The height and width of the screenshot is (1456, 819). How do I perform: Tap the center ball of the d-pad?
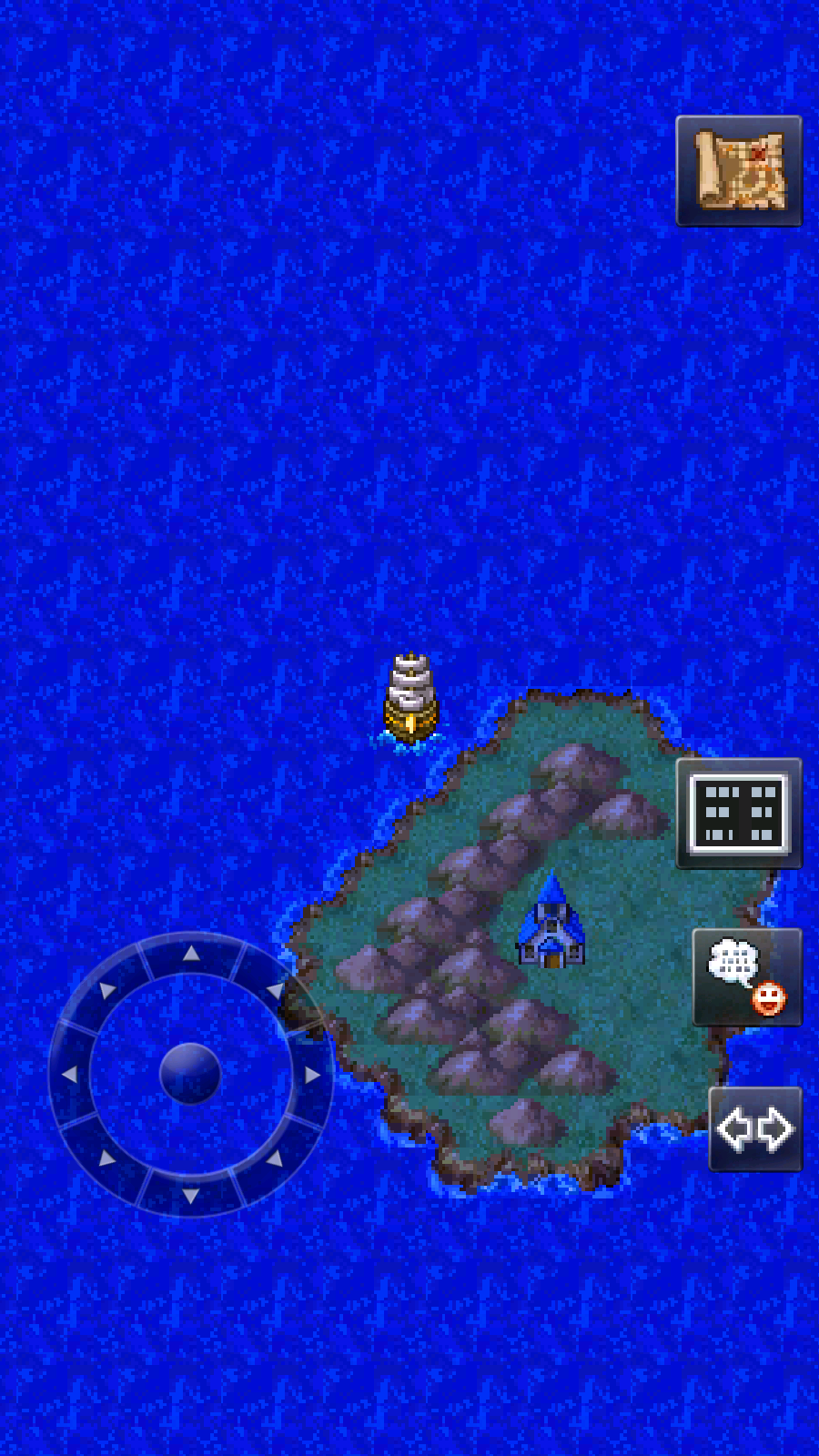tap(190, 1074)
